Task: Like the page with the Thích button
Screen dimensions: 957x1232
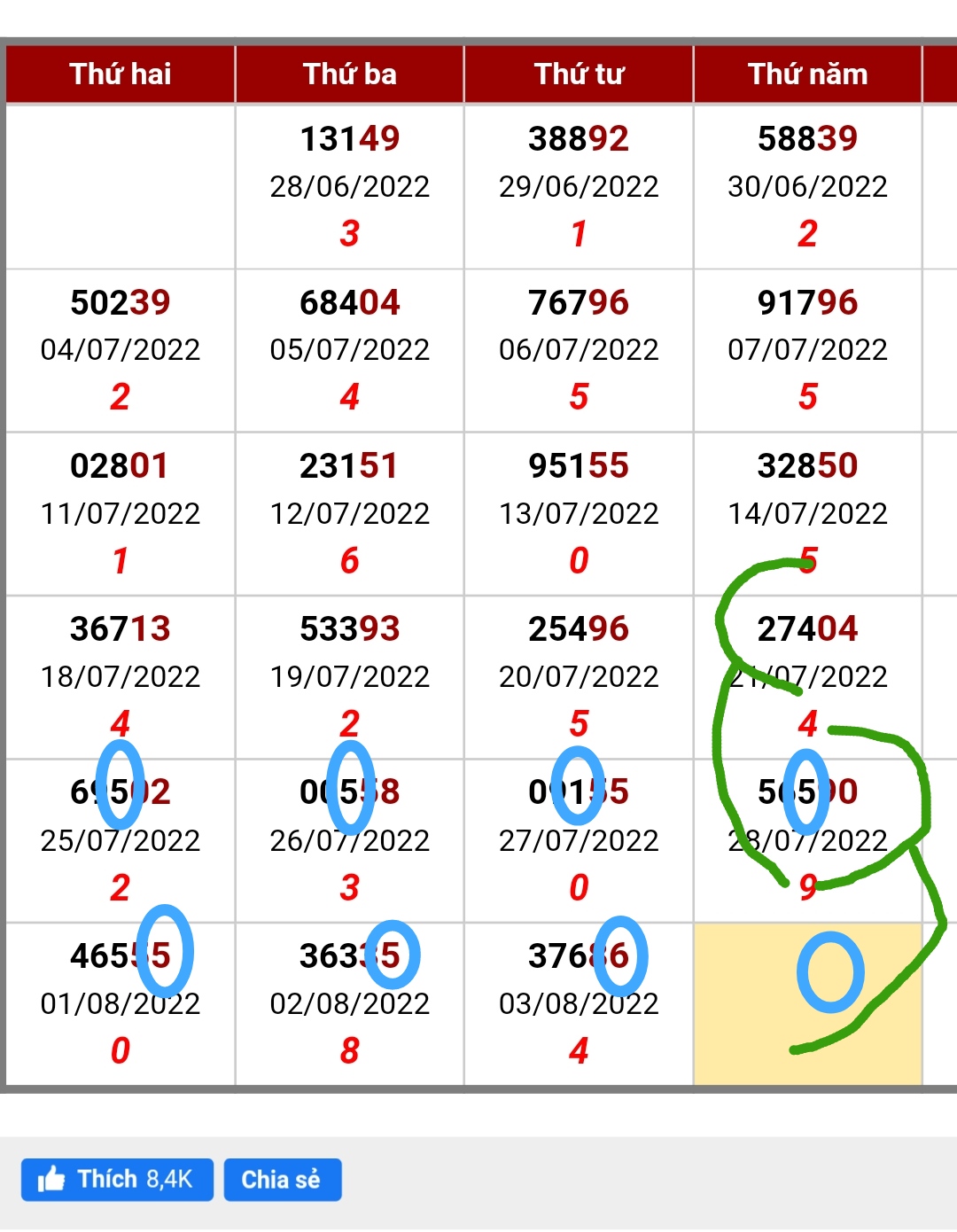Action: (117, 1179)
